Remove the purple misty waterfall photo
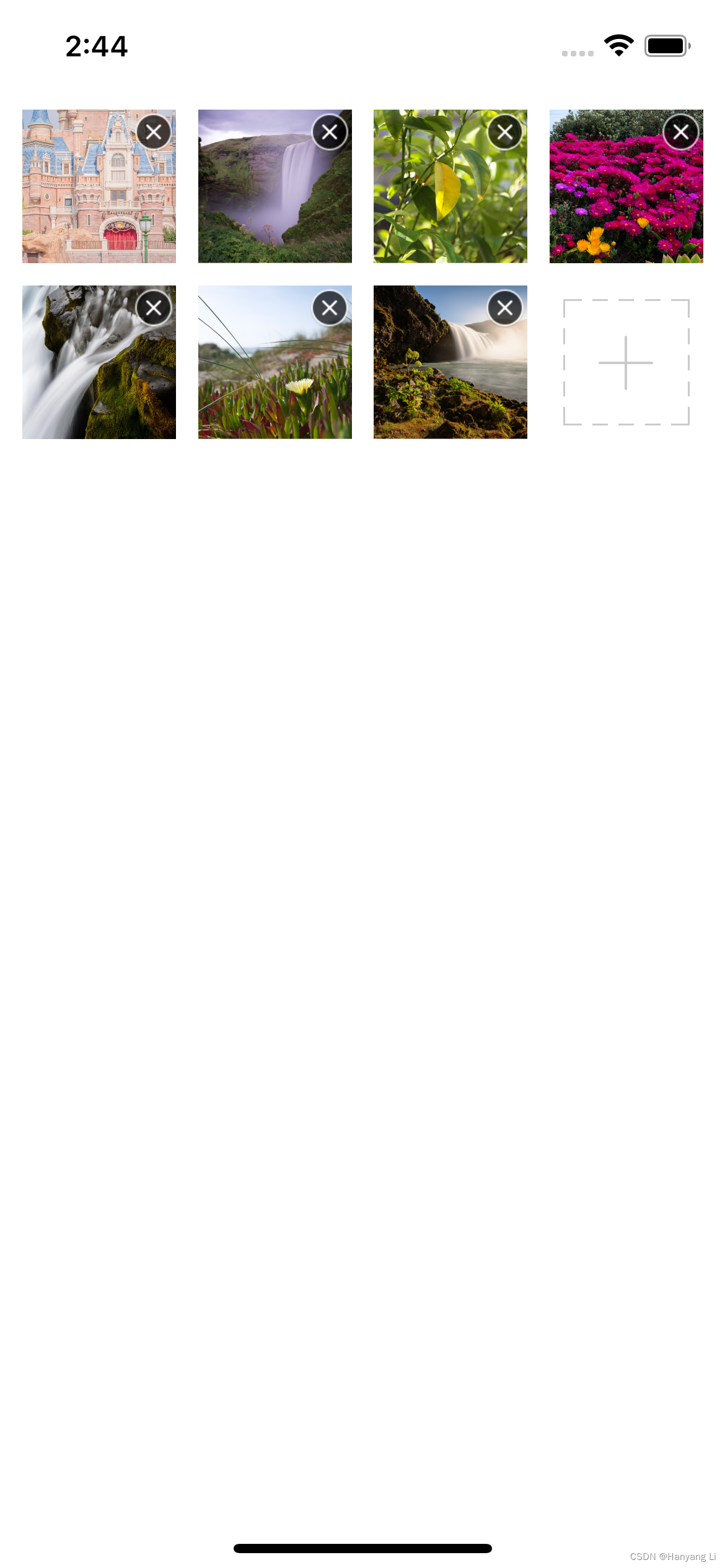The image size is (725, 1568). click(330, 132)
